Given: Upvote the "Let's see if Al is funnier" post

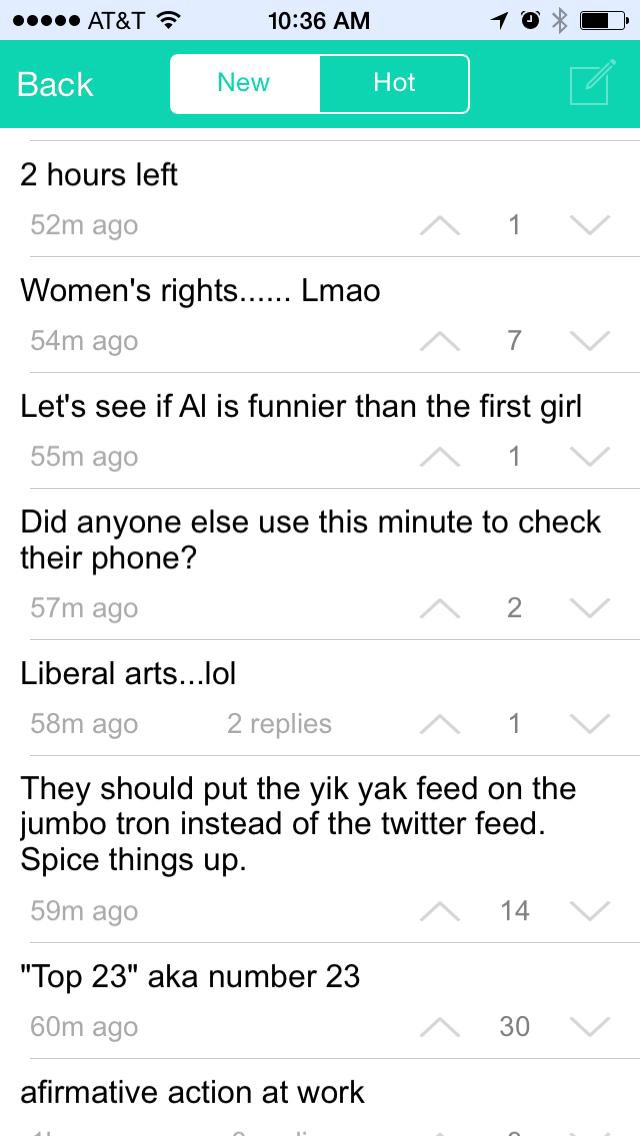Looking at the screenshot, I should (440, 458).
